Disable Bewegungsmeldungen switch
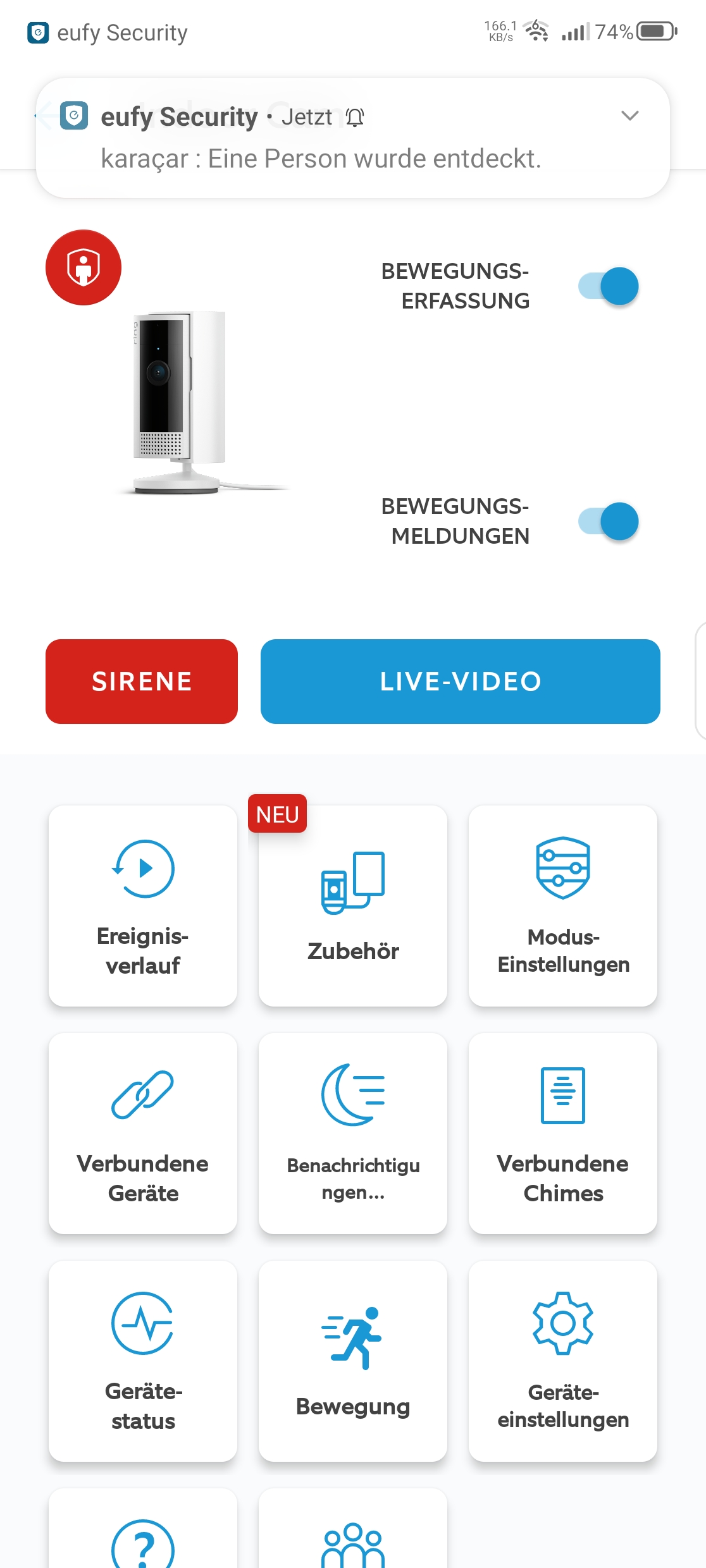The height and width of the screenshot is (1568, 706). (609, 522)
